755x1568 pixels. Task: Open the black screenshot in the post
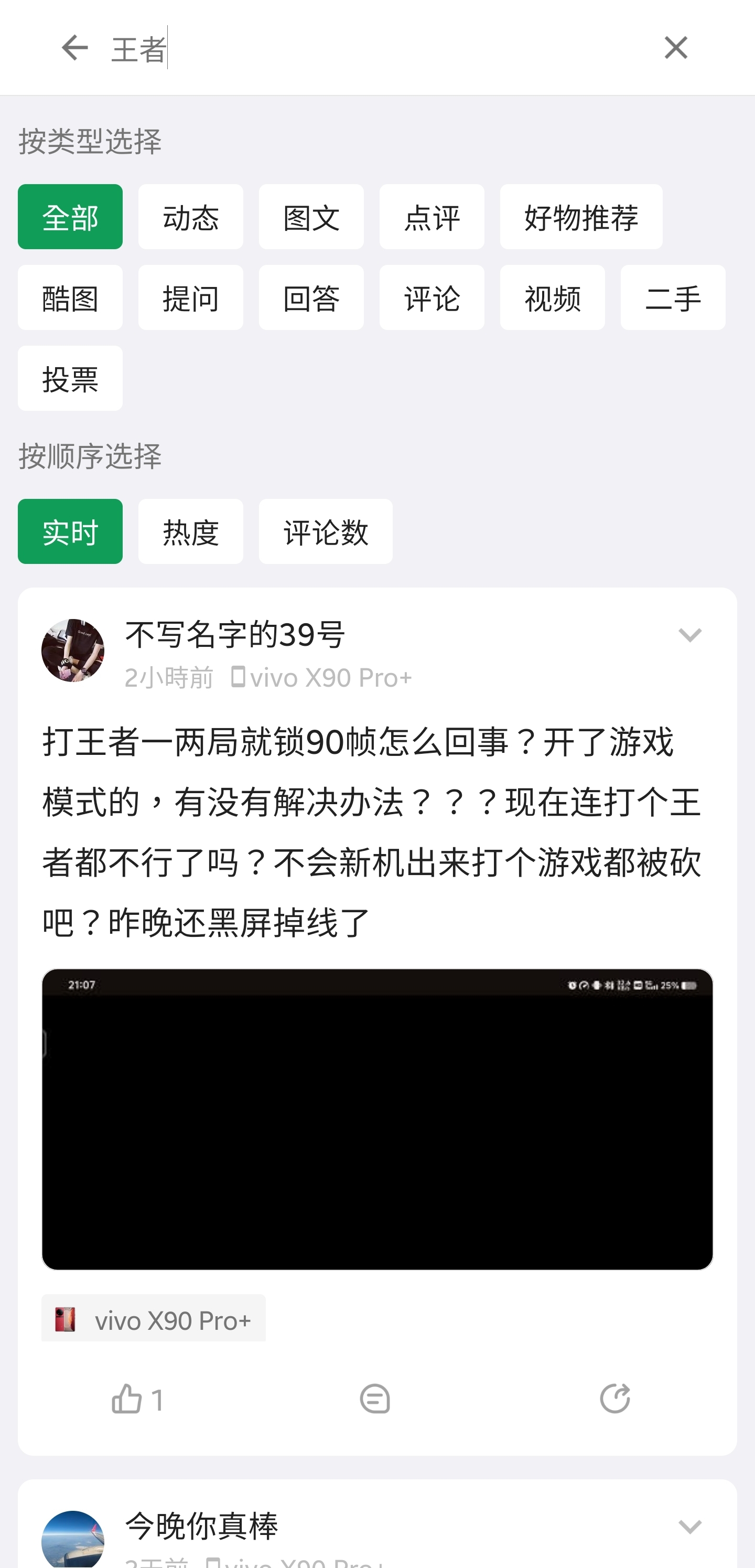(377, 1119)
